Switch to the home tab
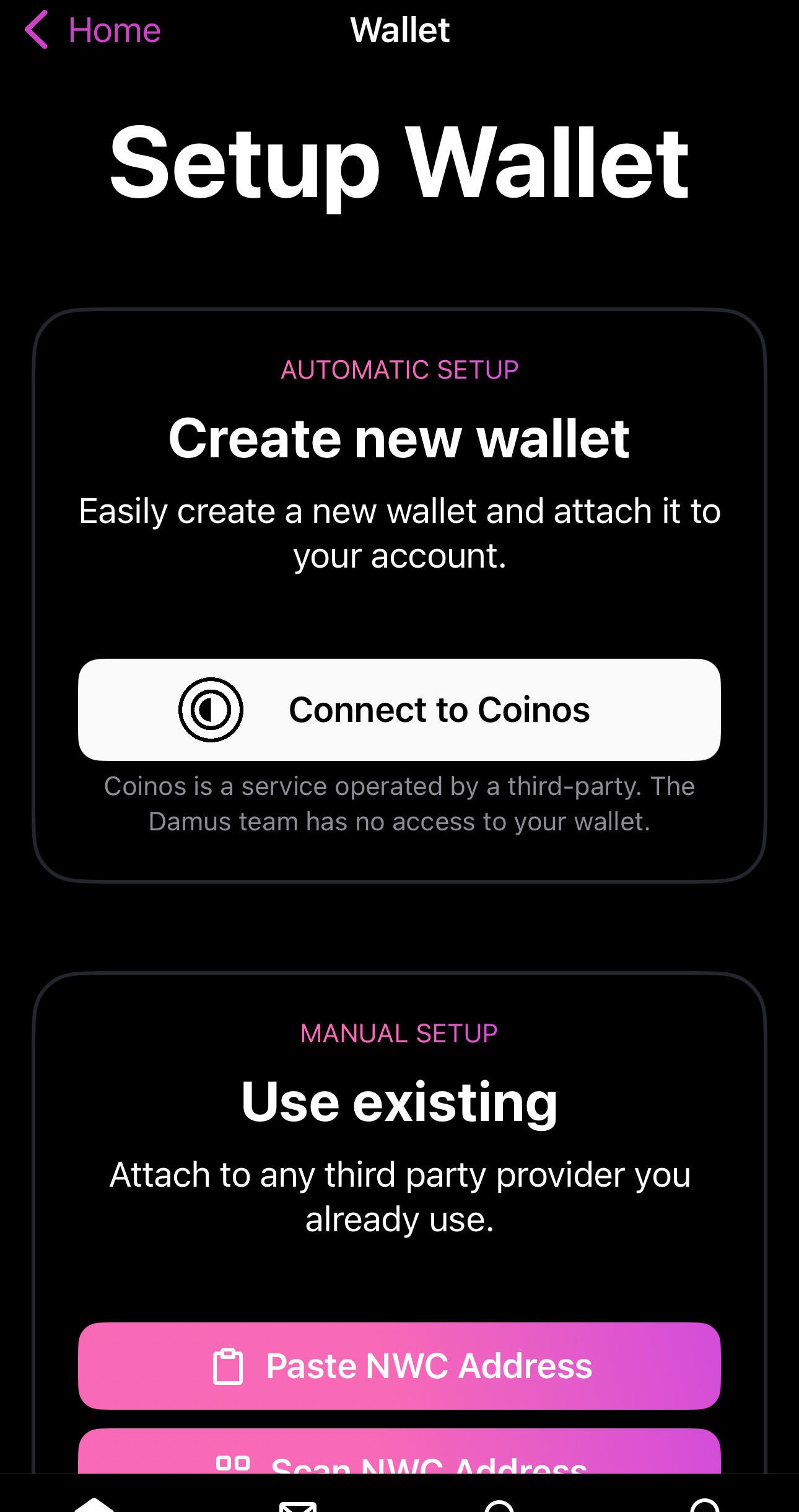The width and height of the screenshot is (799, 1512). coord(94,1503)
